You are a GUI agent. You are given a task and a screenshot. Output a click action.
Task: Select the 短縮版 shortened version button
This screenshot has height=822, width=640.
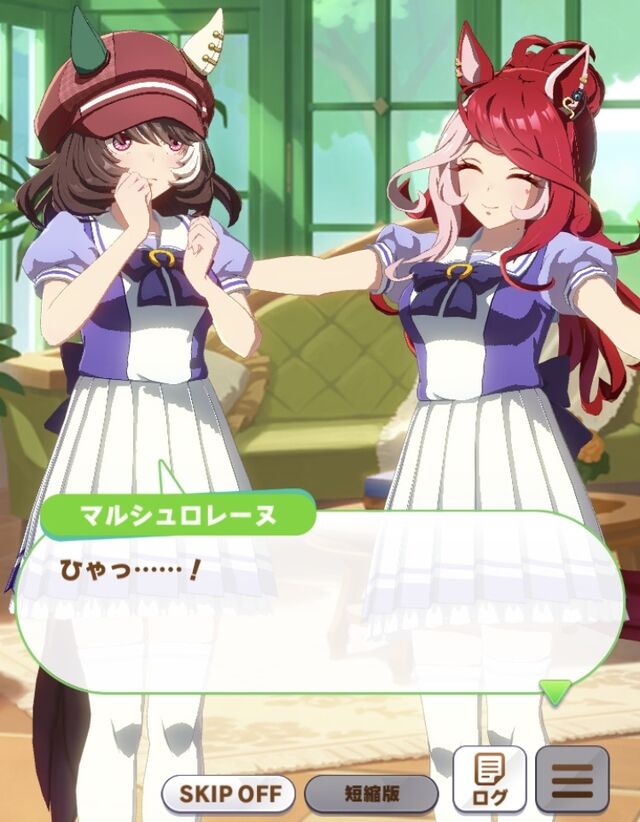point(371,794)
